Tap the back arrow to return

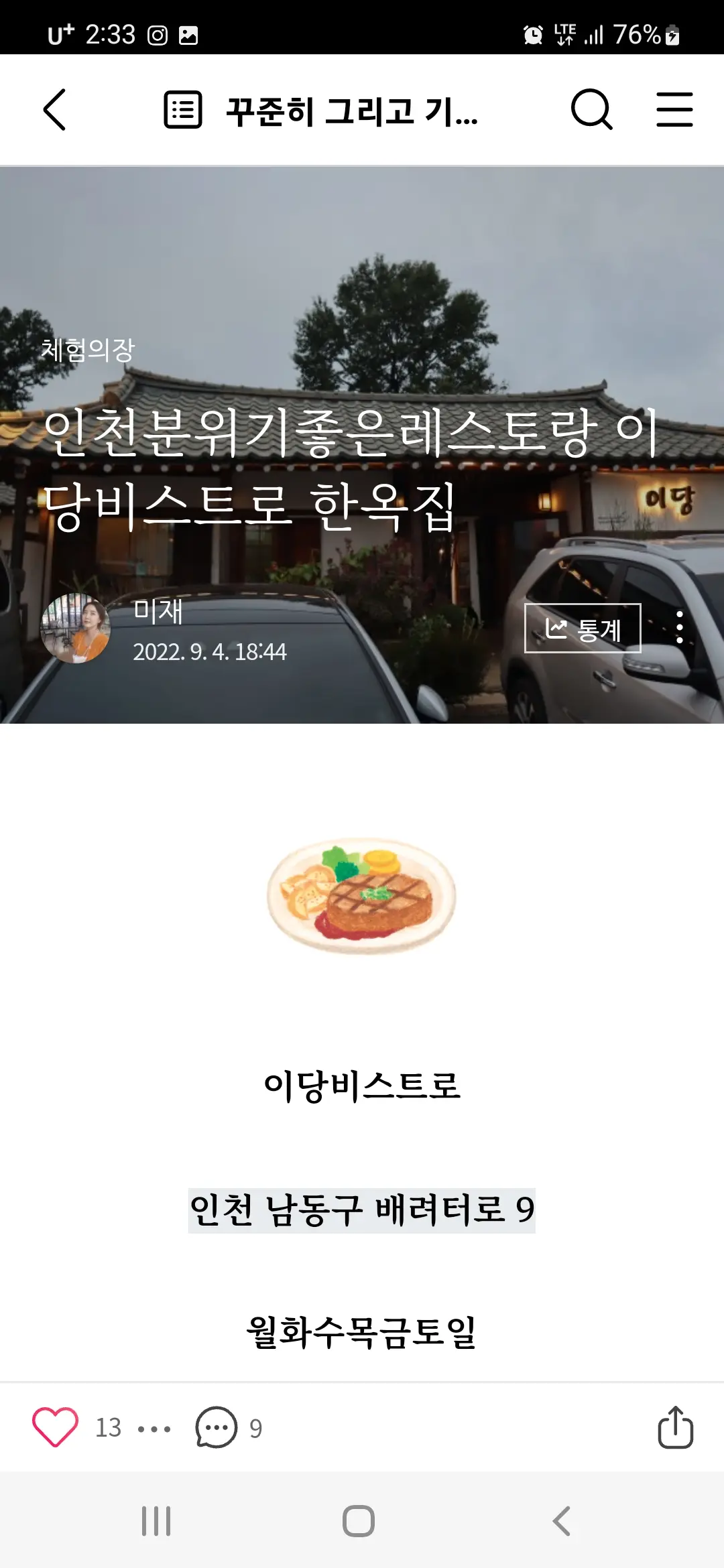(x=56, y=109)
